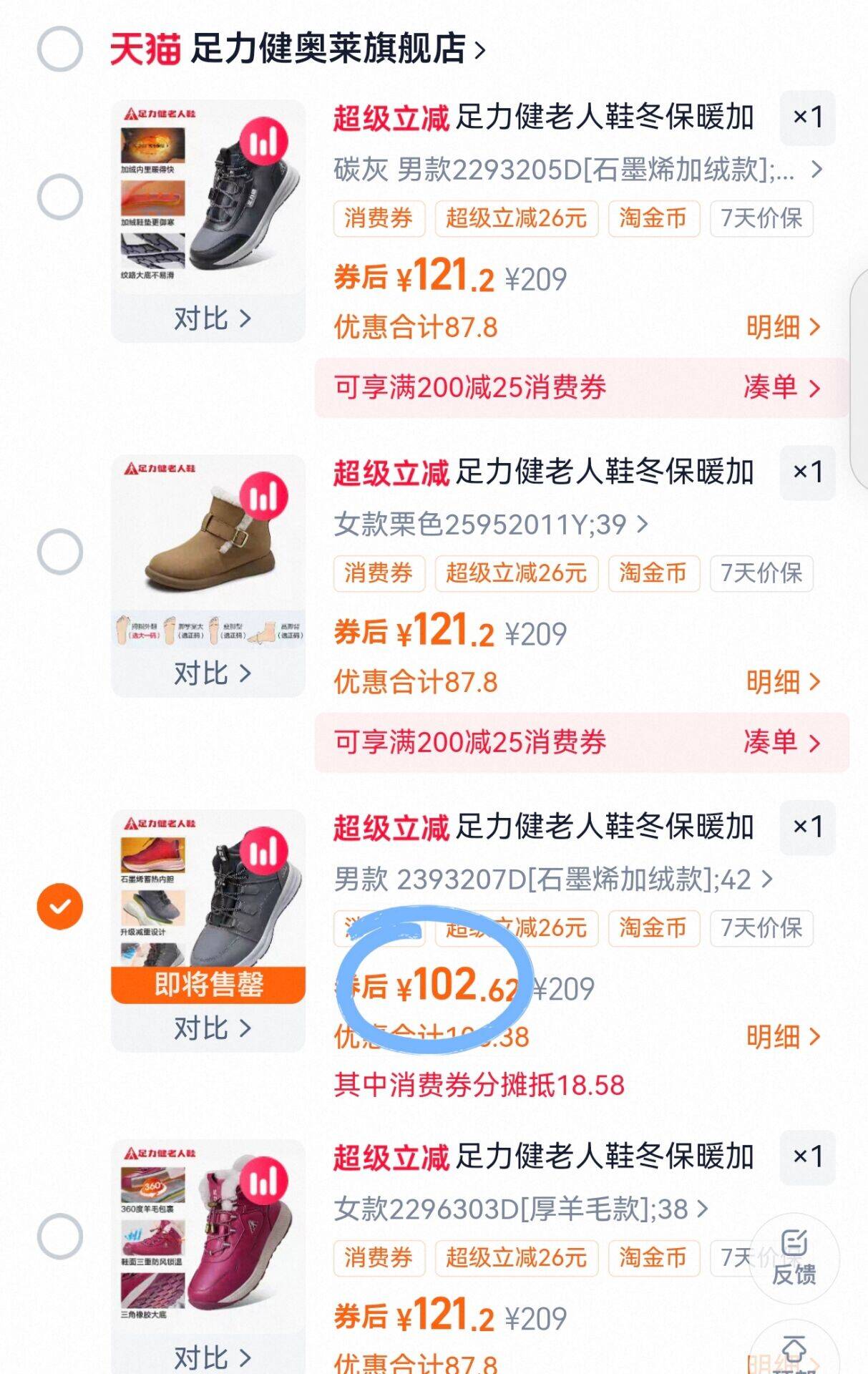View 明细 for 碳灰 男款2293205D

pyautogui.click(x=782, y=327)
